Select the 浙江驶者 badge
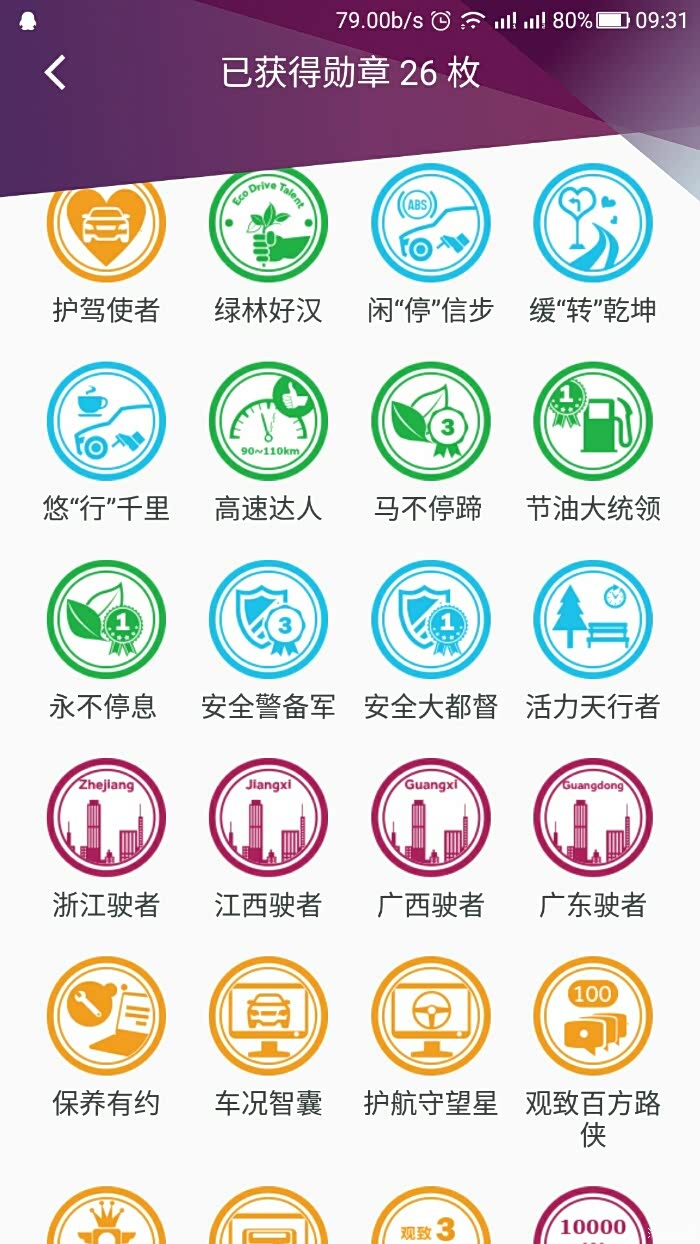Viewport: 700px width, 1244px height. pyautogui.click(x=106, y=818)
